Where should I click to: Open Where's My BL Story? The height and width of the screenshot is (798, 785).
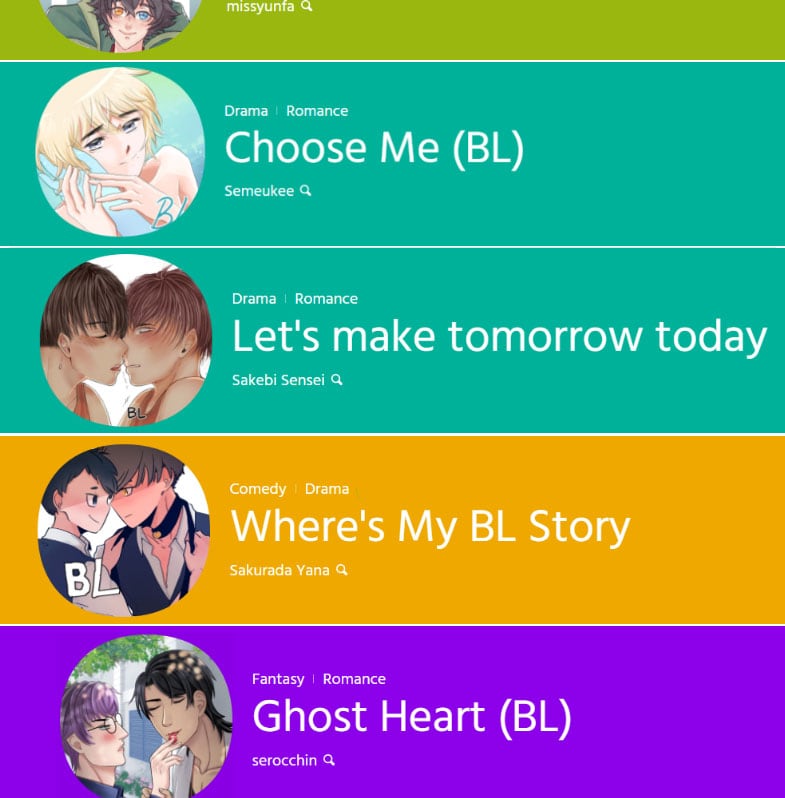click(430, 527)
